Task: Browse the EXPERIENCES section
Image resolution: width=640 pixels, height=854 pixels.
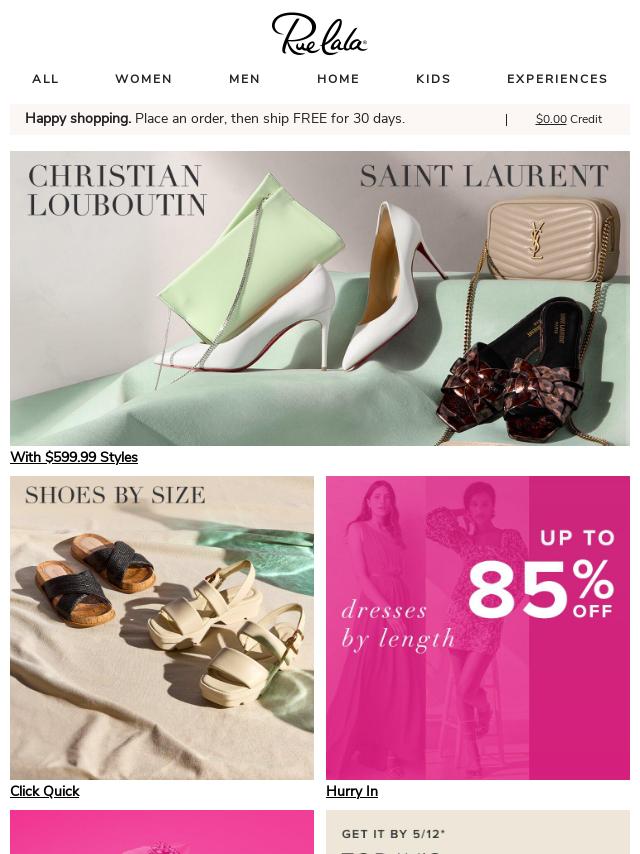Action: [x=557, y=79]
